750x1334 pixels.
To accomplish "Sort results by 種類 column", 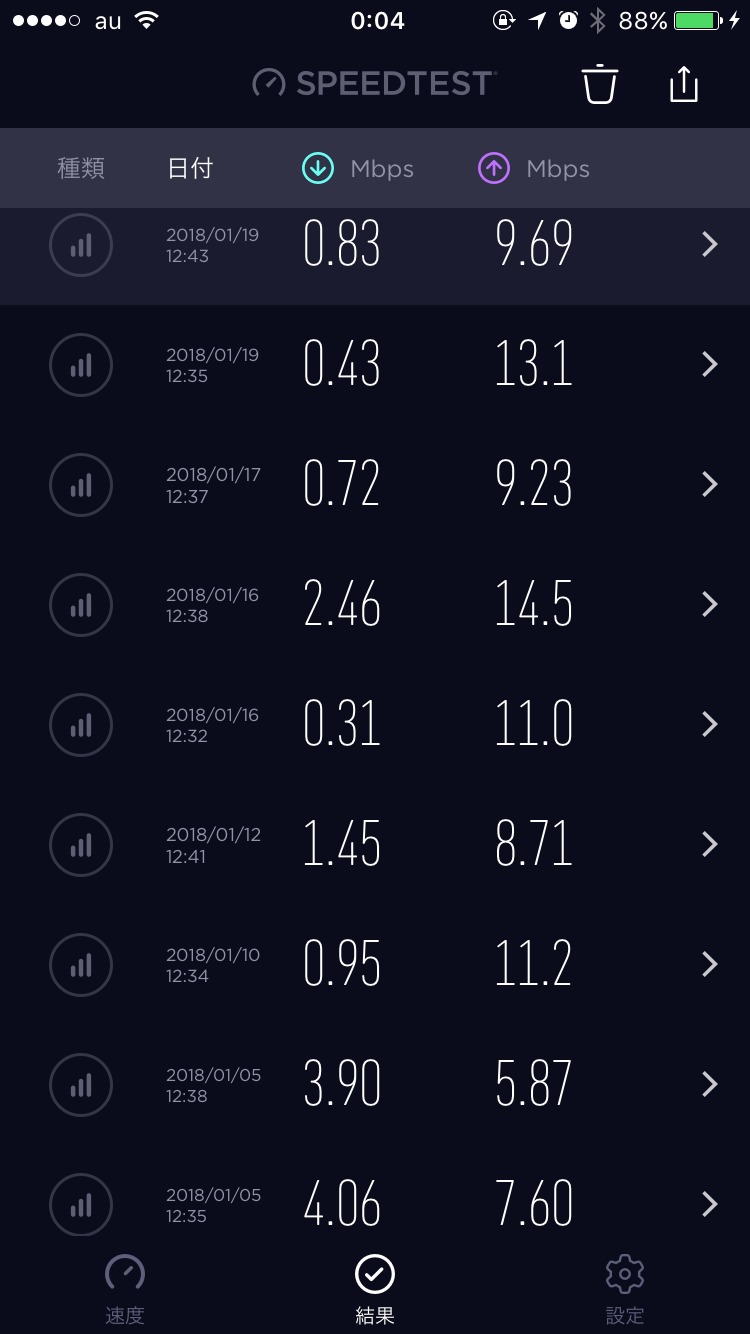I will point(81,169).
